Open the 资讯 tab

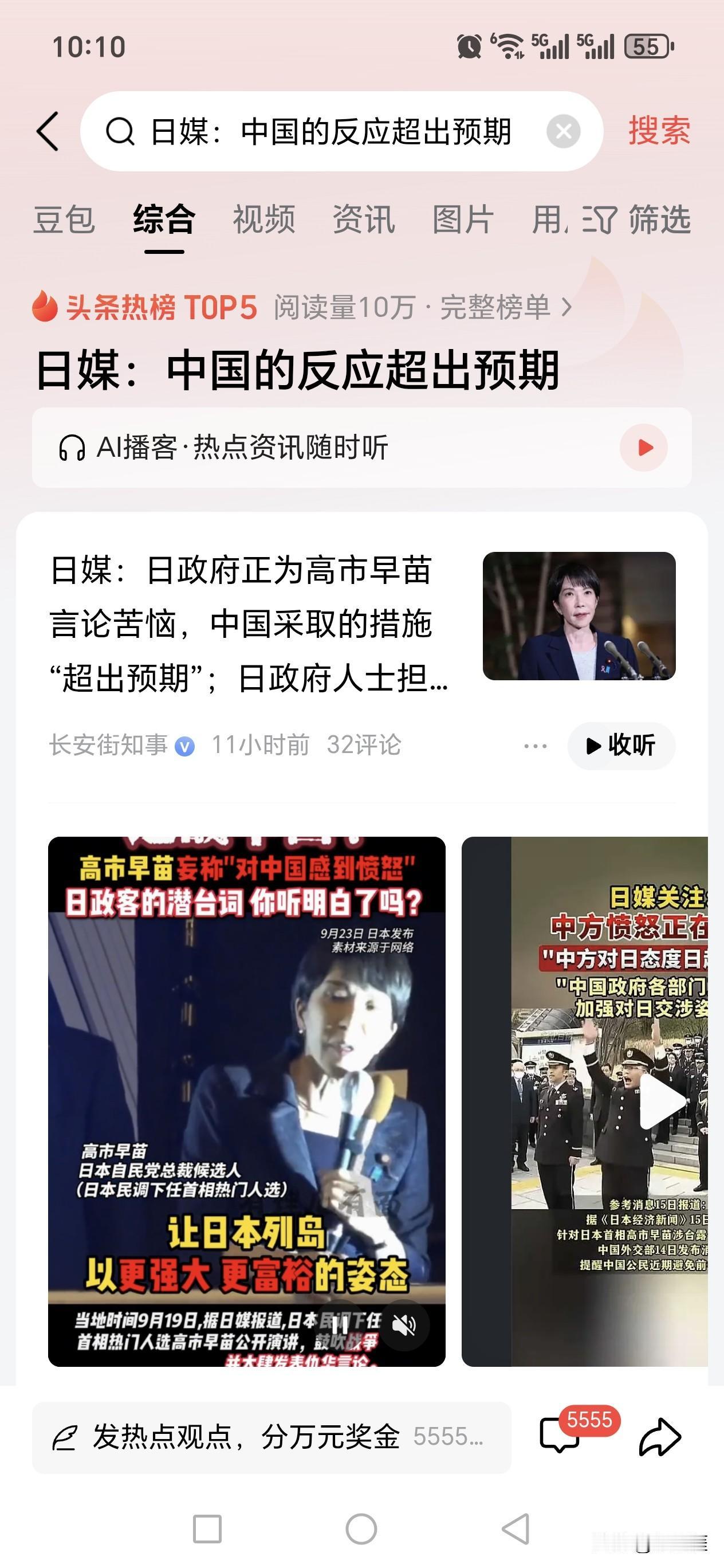[363, 221]
